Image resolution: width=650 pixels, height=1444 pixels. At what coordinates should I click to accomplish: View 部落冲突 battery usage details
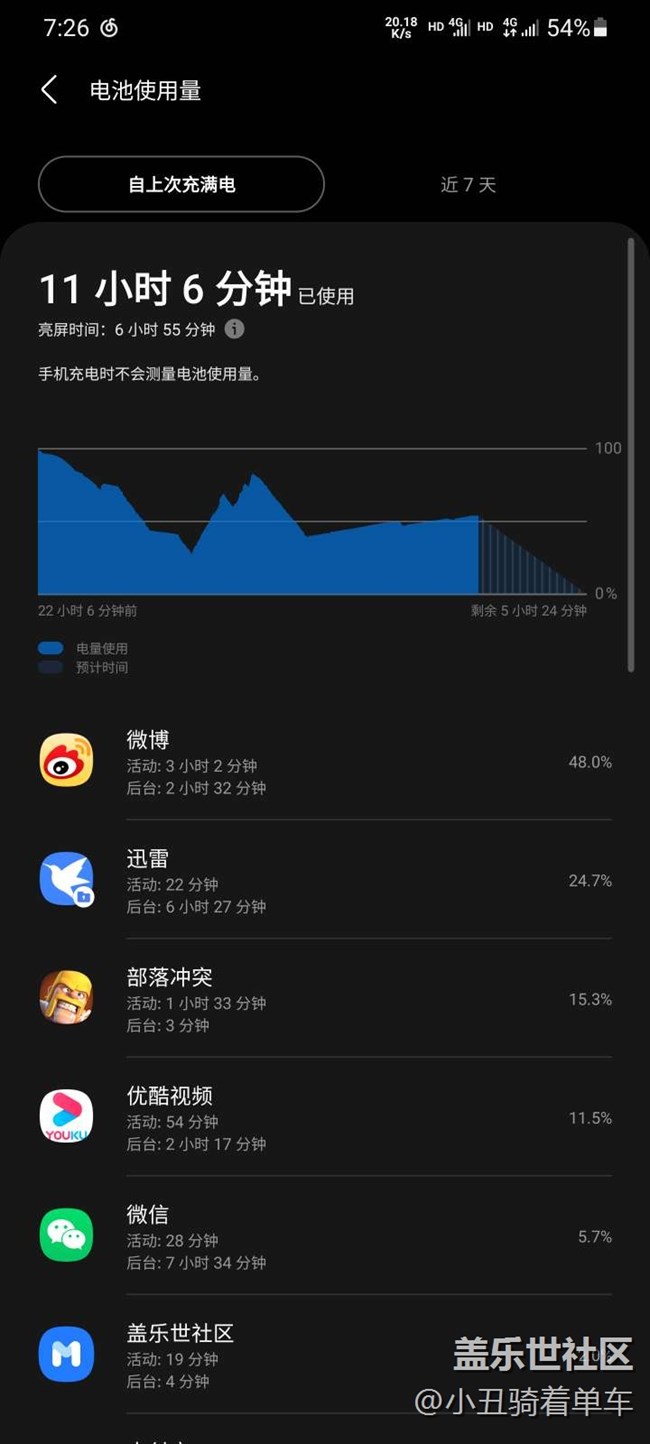coord(325,999)
